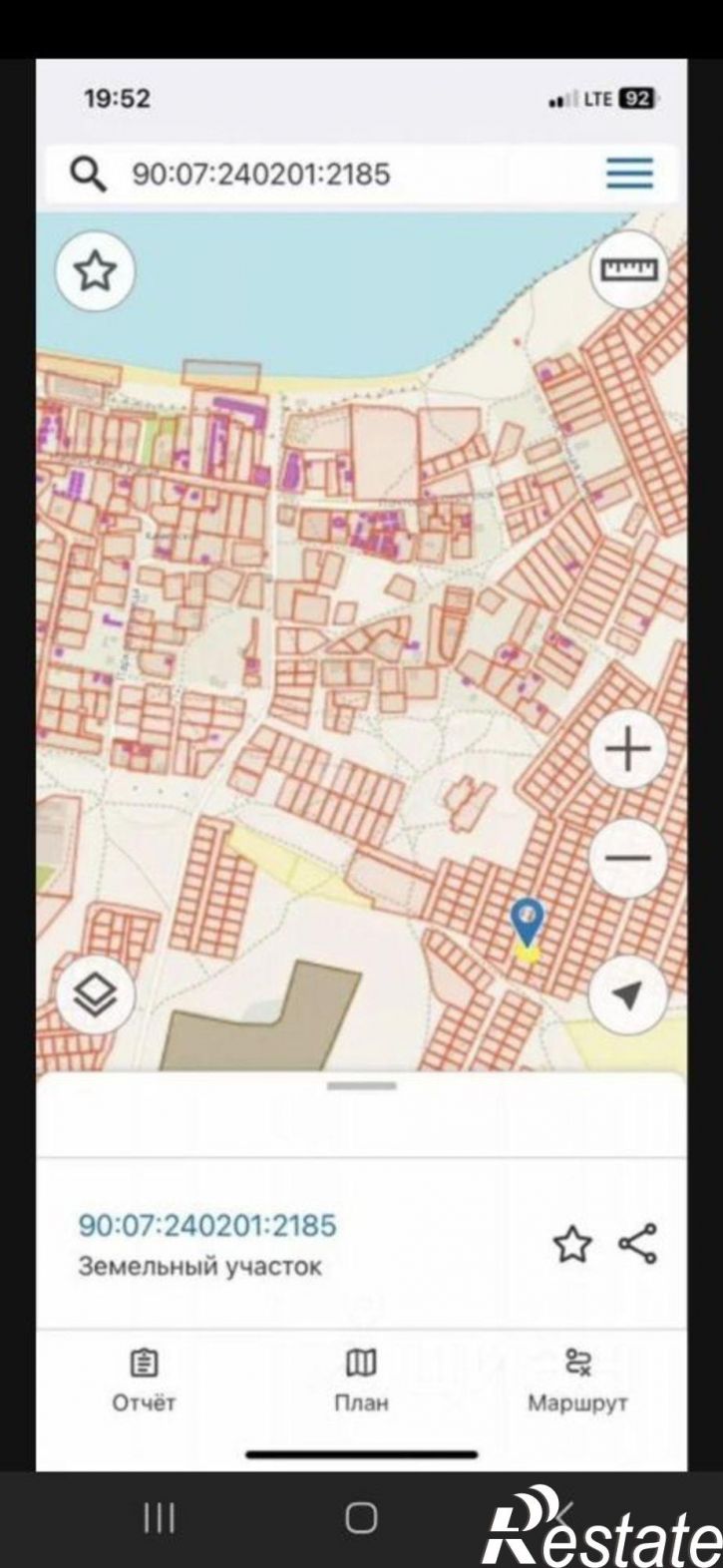Go to the home screen

pyautogui.click(x=361, y=1519)
